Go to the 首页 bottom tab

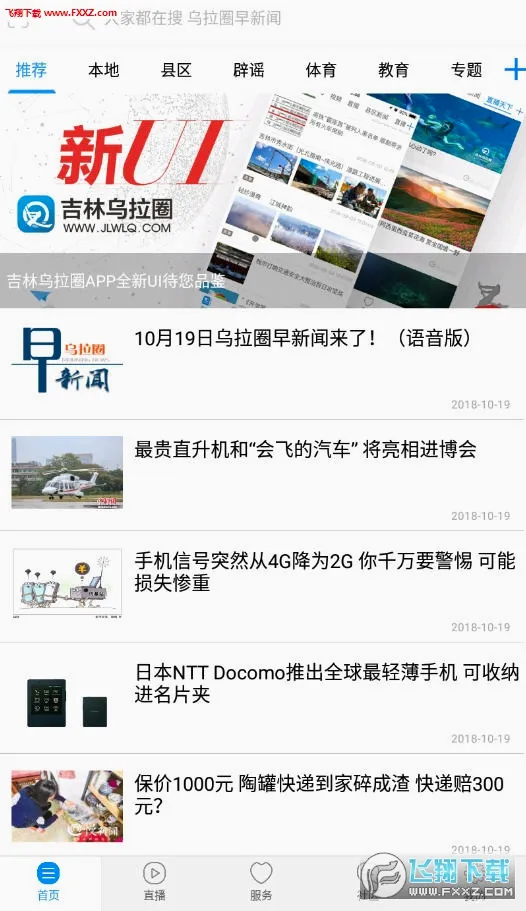tap(48, 882)
